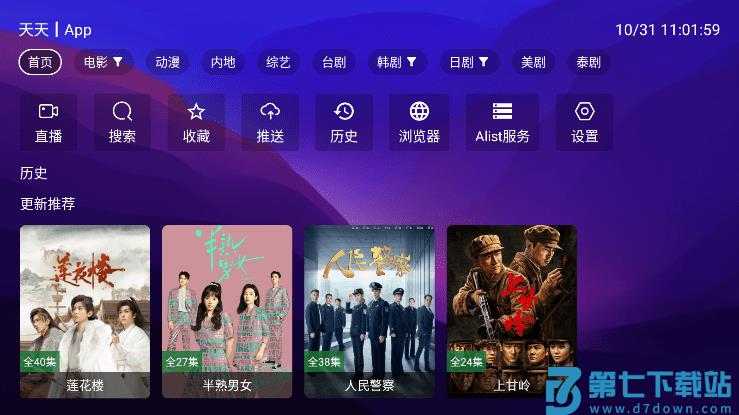Screen dimensions: 739x415
Task: Open the 莲花楼 show card
Action: 85,312
